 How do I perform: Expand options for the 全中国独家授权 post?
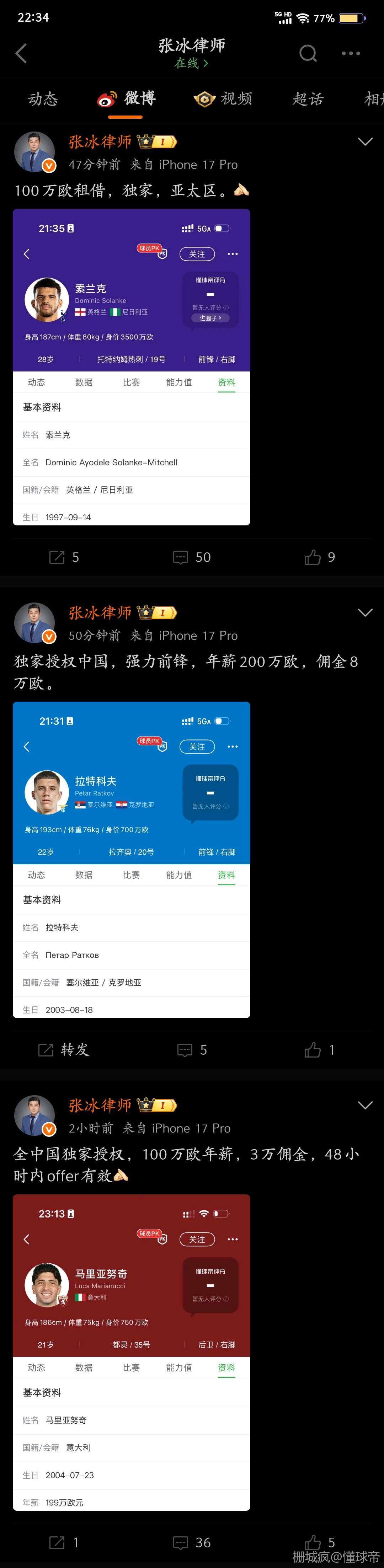pyautogui.click(x=364, y=1105)
